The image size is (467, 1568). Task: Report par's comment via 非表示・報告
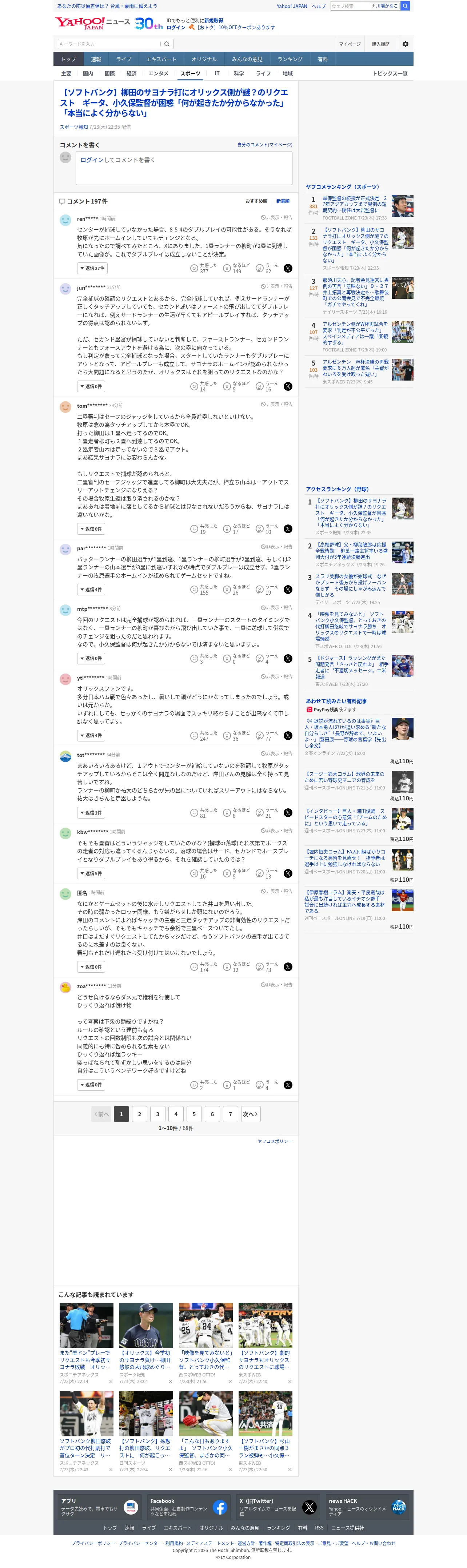point(276,547)
